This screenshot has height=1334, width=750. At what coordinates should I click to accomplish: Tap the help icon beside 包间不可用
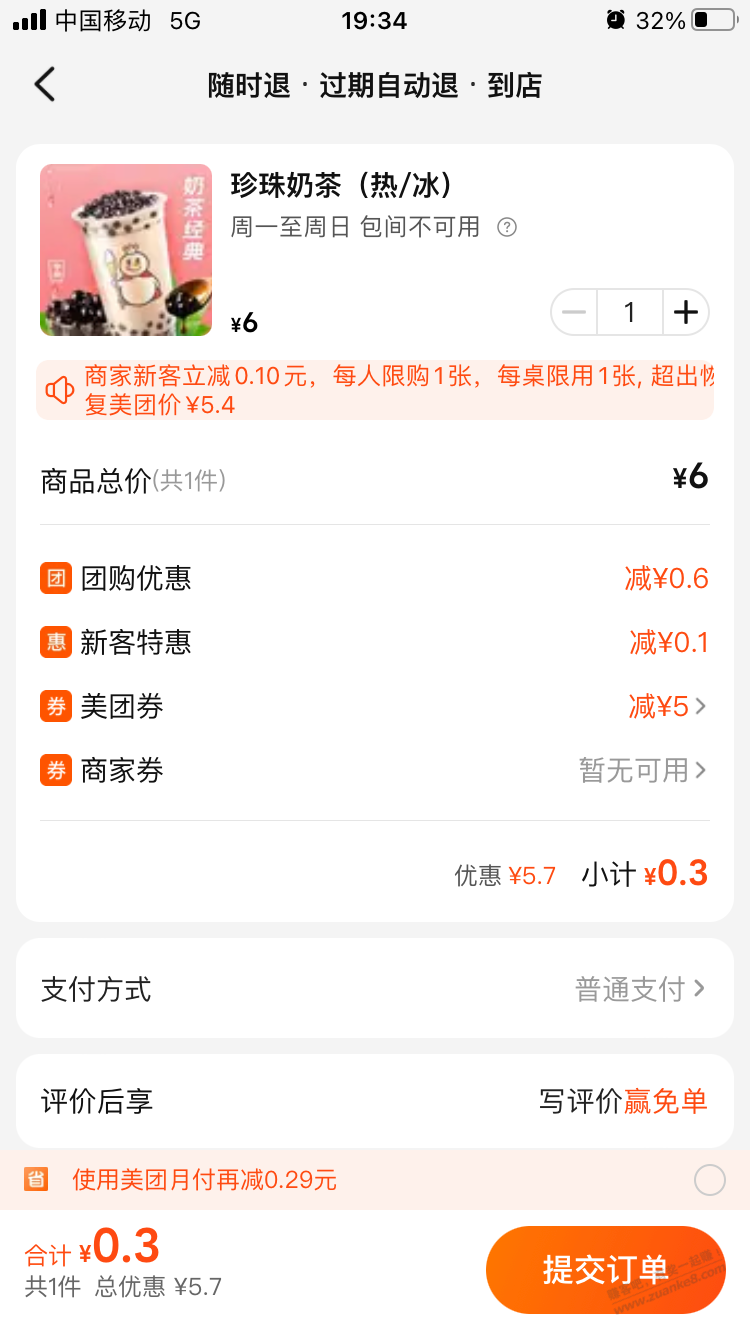tap(507, 227)
